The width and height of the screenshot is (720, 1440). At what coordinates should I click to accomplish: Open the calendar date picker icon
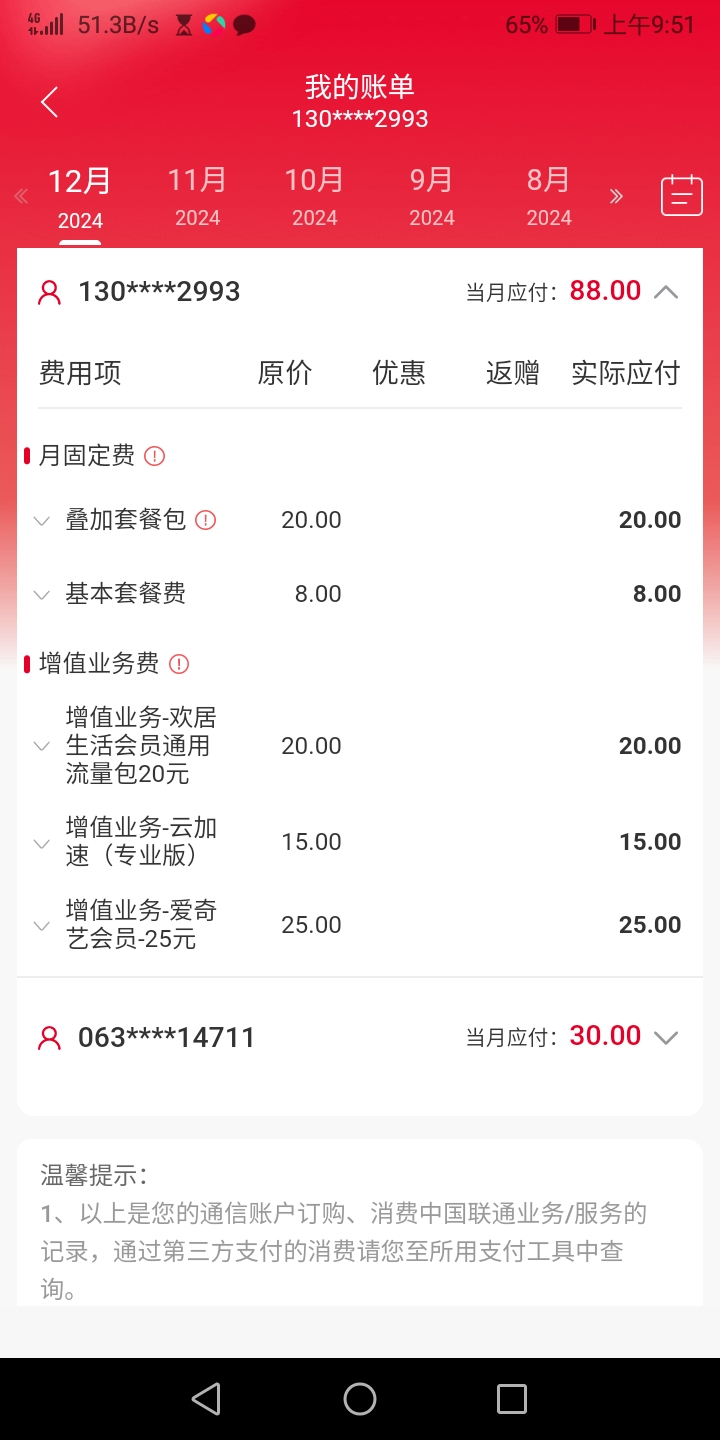click(682, 195)
